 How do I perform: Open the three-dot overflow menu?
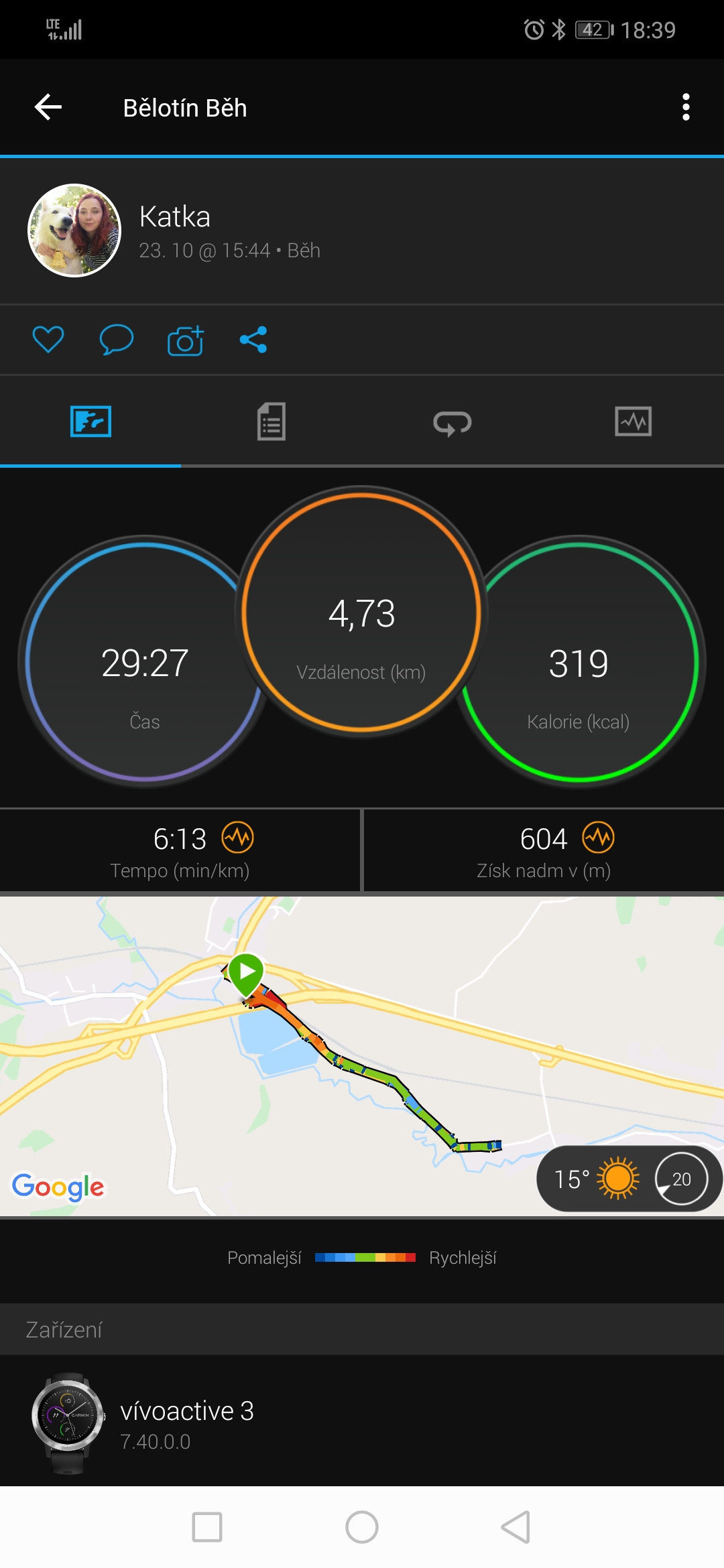(685, 107)
